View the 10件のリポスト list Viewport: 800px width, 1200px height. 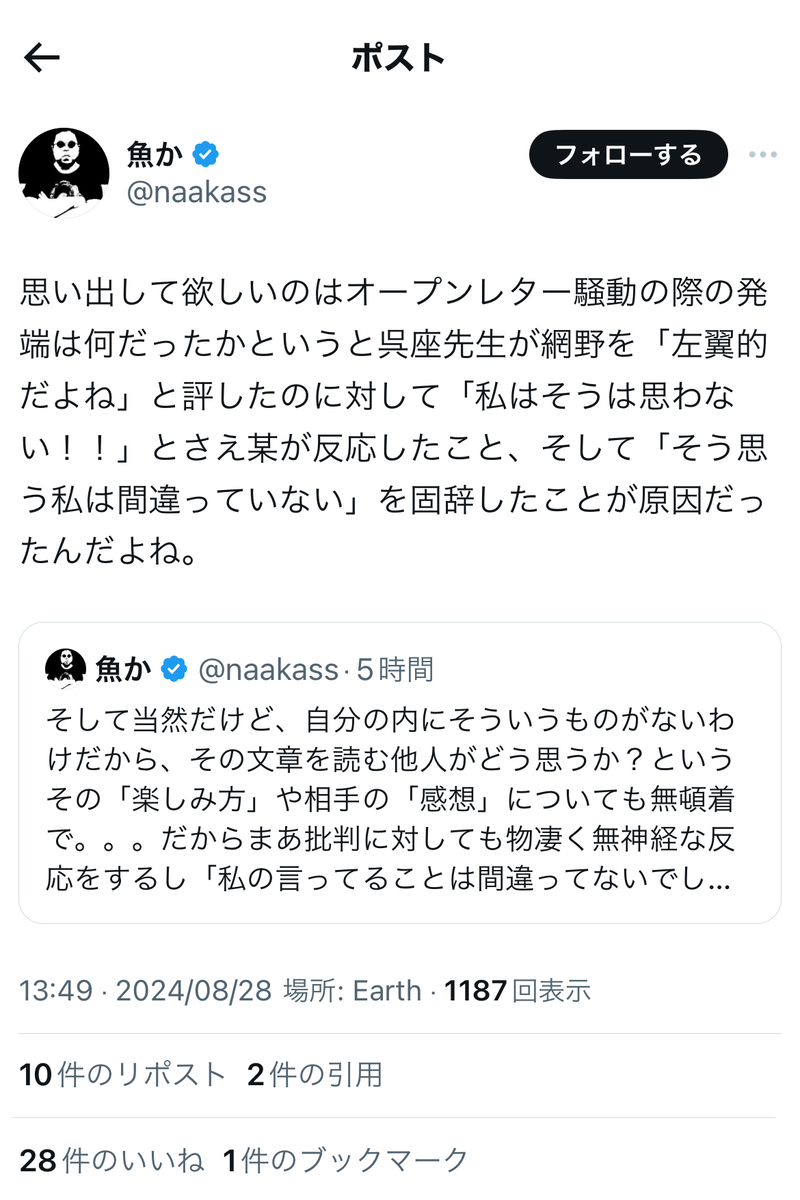(x=123, y=1075)
